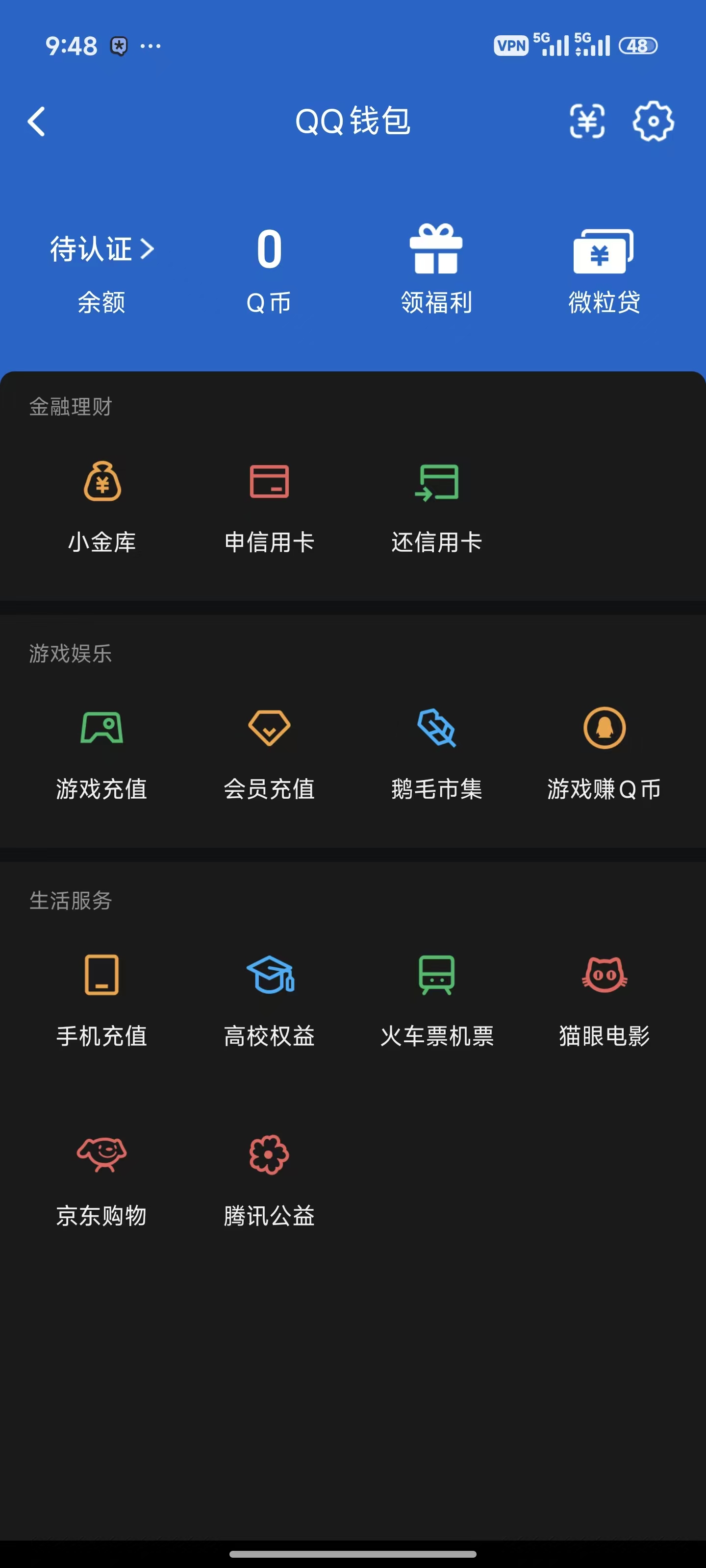706x1568 pixels.
Task: Open 手机充值 phone top-up
Action: (x=101, y=1001)
